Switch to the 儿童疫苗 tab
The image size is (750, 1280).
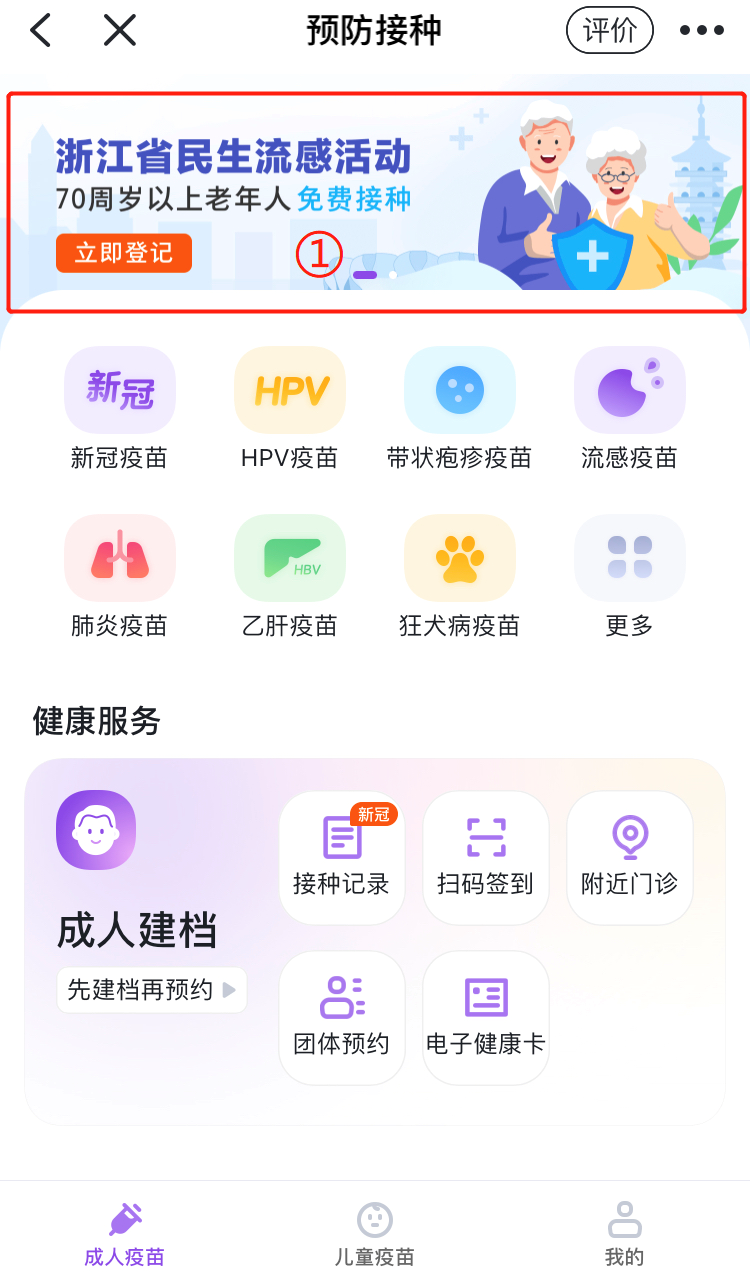pos(374,1235)
